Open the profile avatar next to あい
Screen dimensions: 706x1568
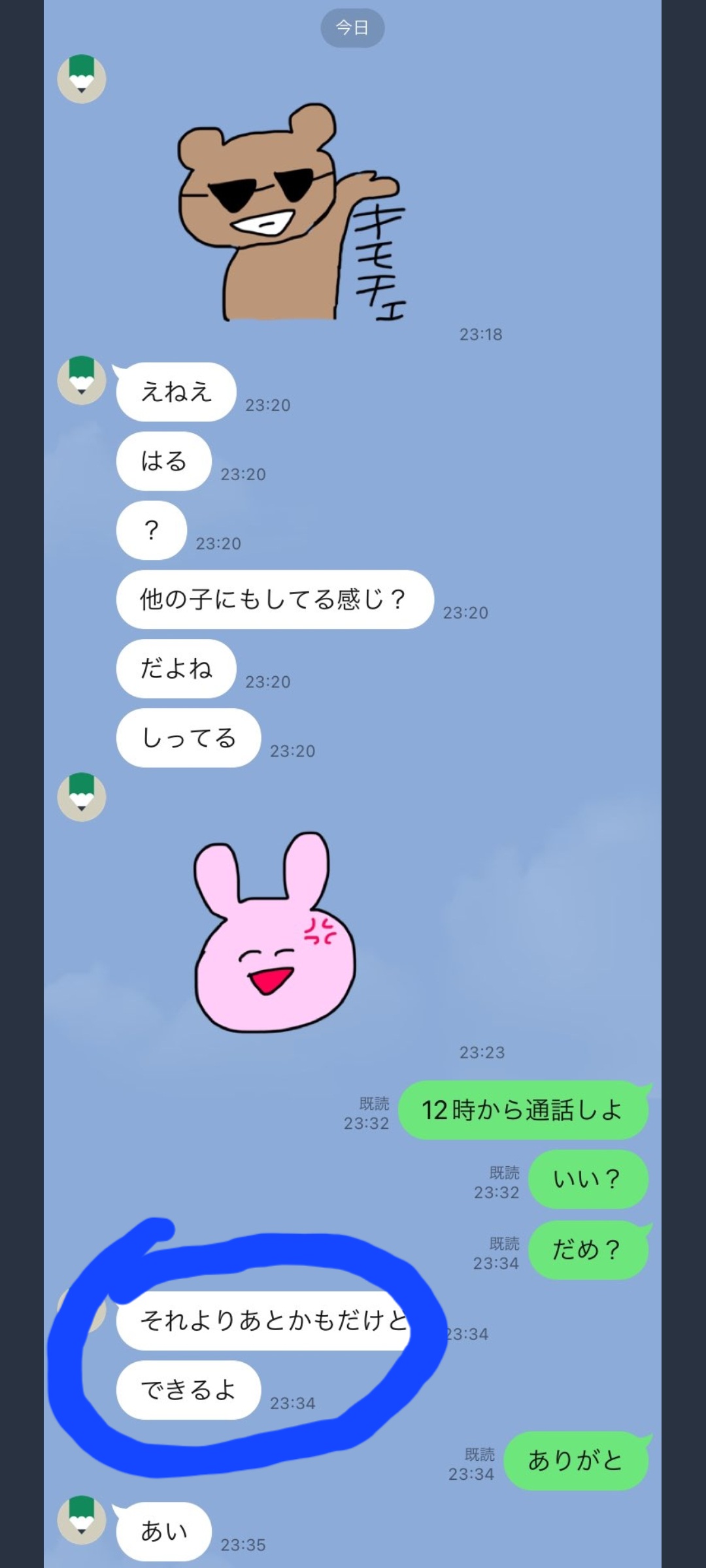point(82,1520)
